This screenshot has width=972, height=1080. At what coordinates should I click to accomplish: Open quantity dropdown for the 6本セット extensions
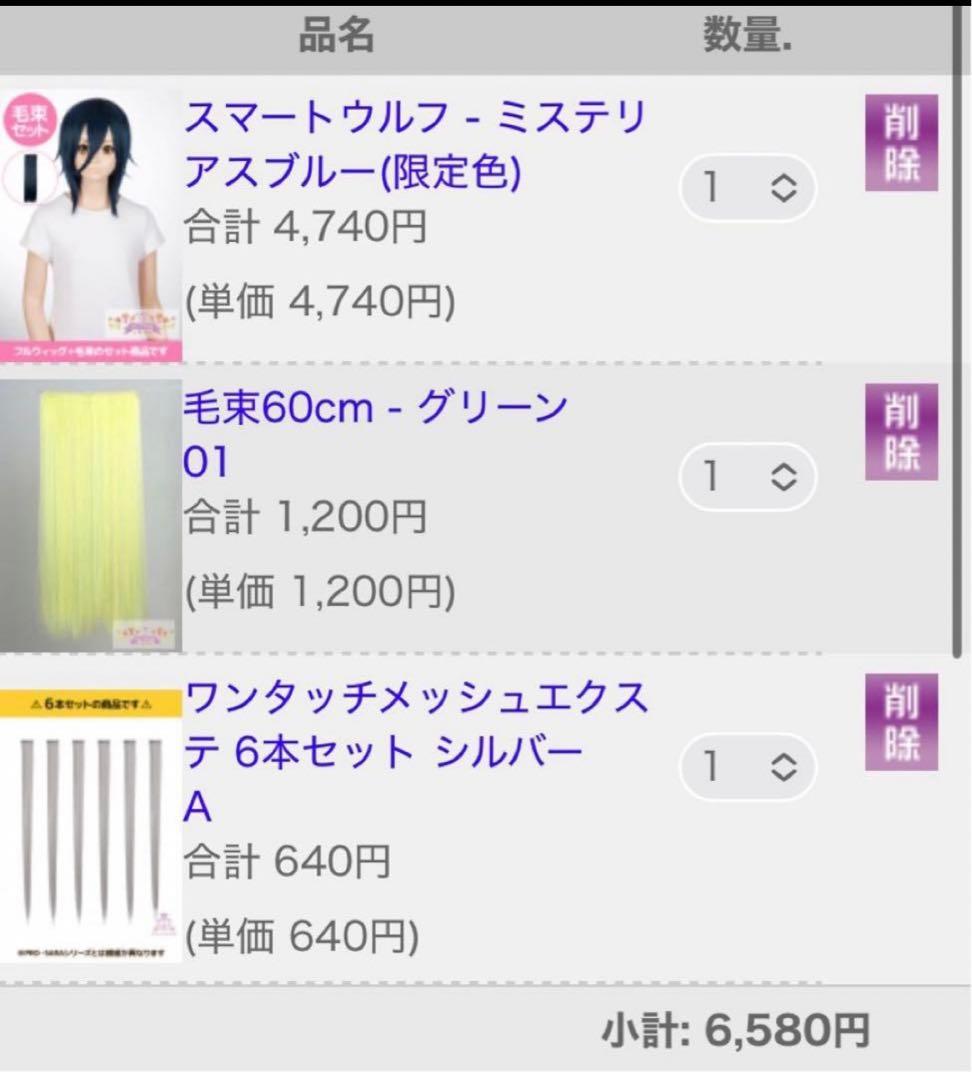(746, 768)
